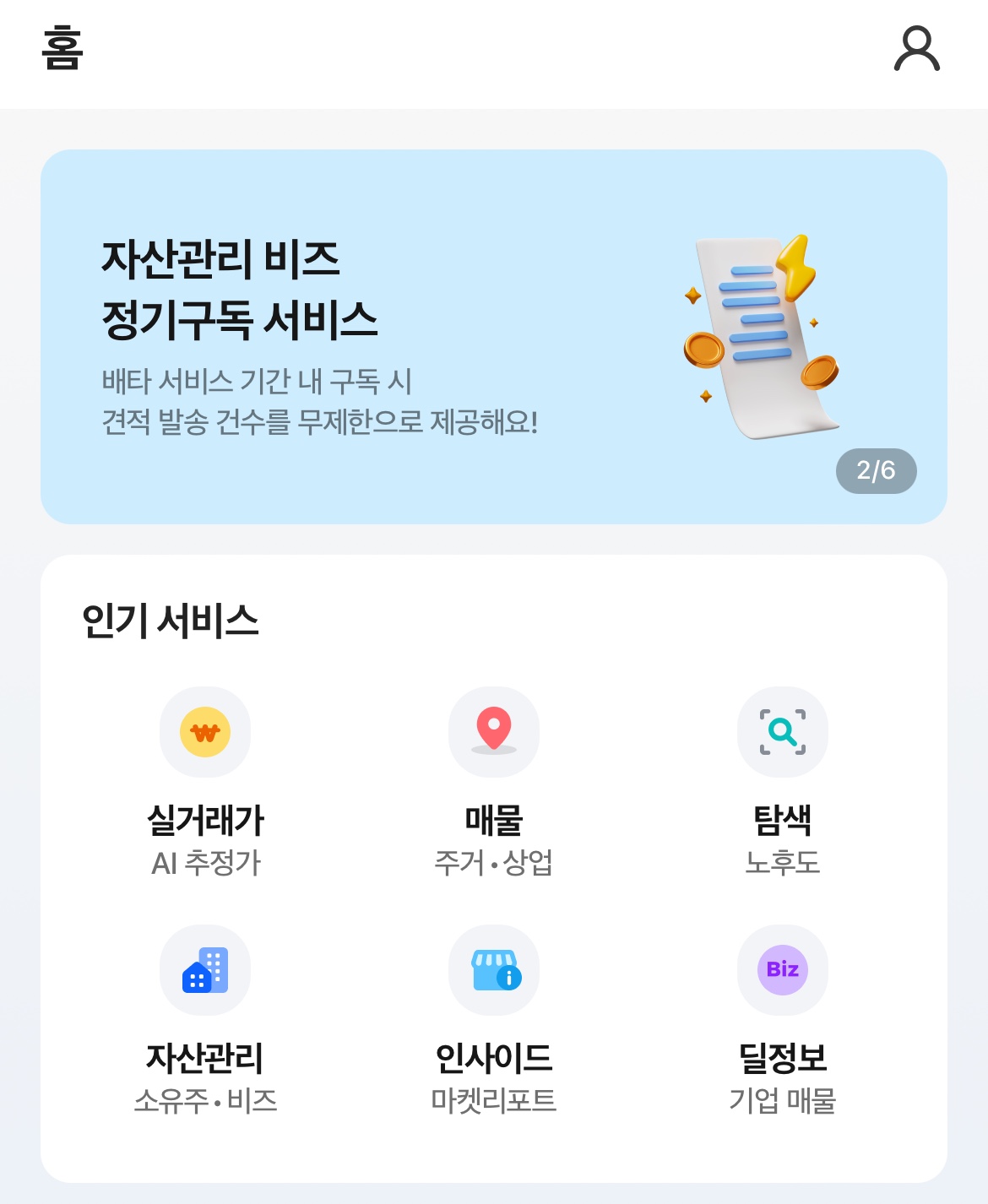This screenshot has width=988, height=1204.
Task: Open 자산관리 비즈 정기구독 서비스 banner
Action: point(494,336)
